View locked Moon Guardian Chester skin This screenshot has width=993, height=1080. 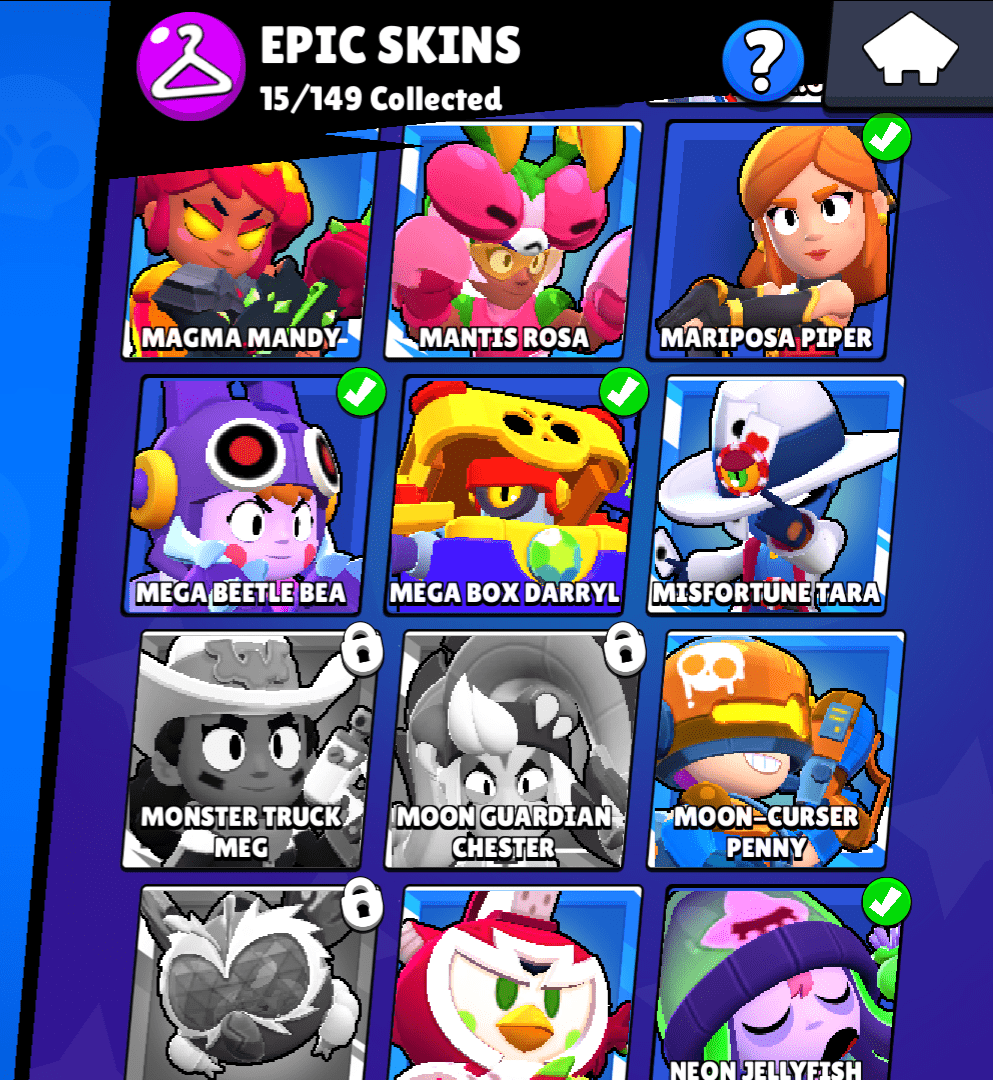coord(512,750)
